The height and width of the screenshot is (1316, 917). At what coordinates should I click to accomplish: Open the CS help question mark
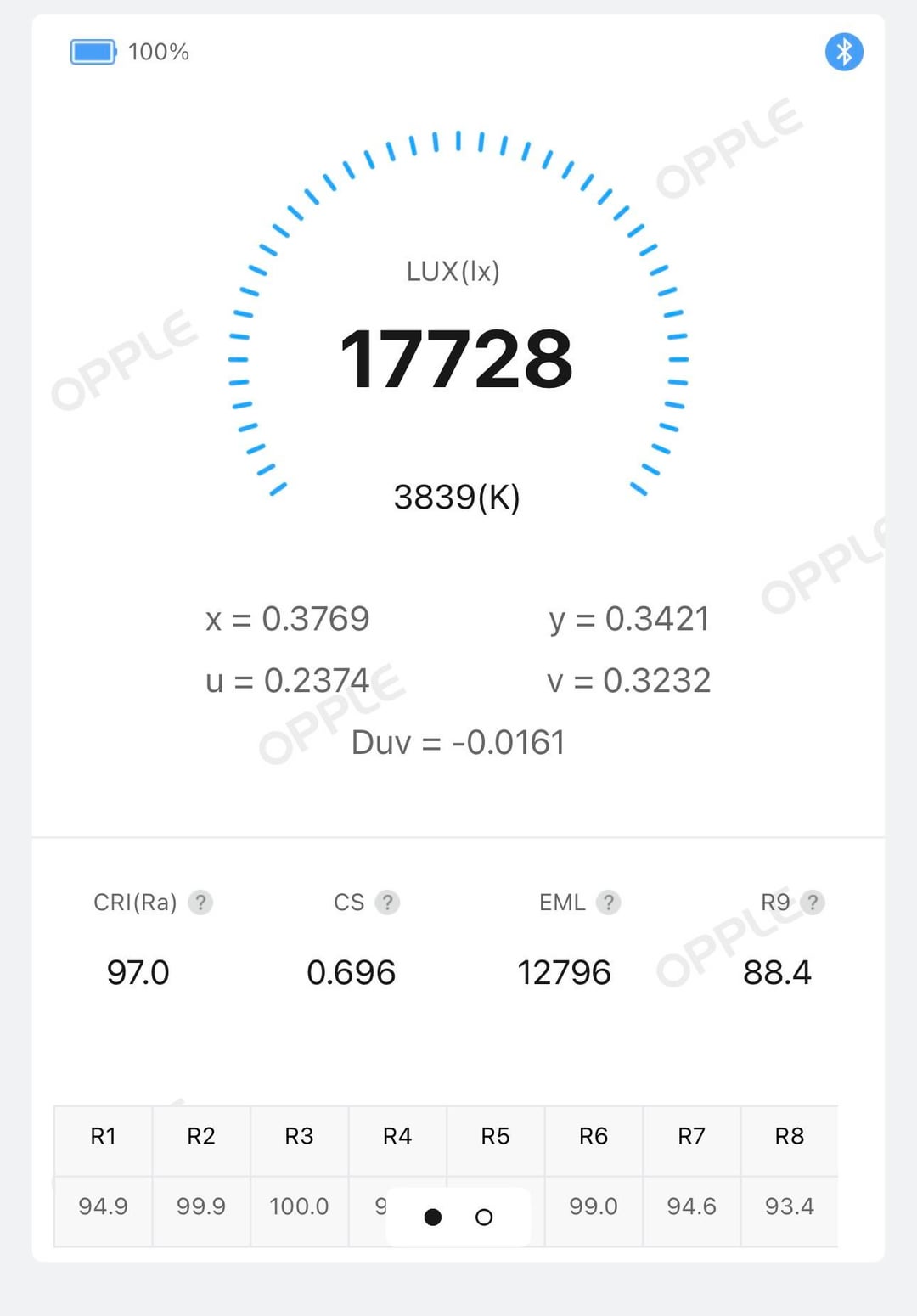(x=388, y=902)
